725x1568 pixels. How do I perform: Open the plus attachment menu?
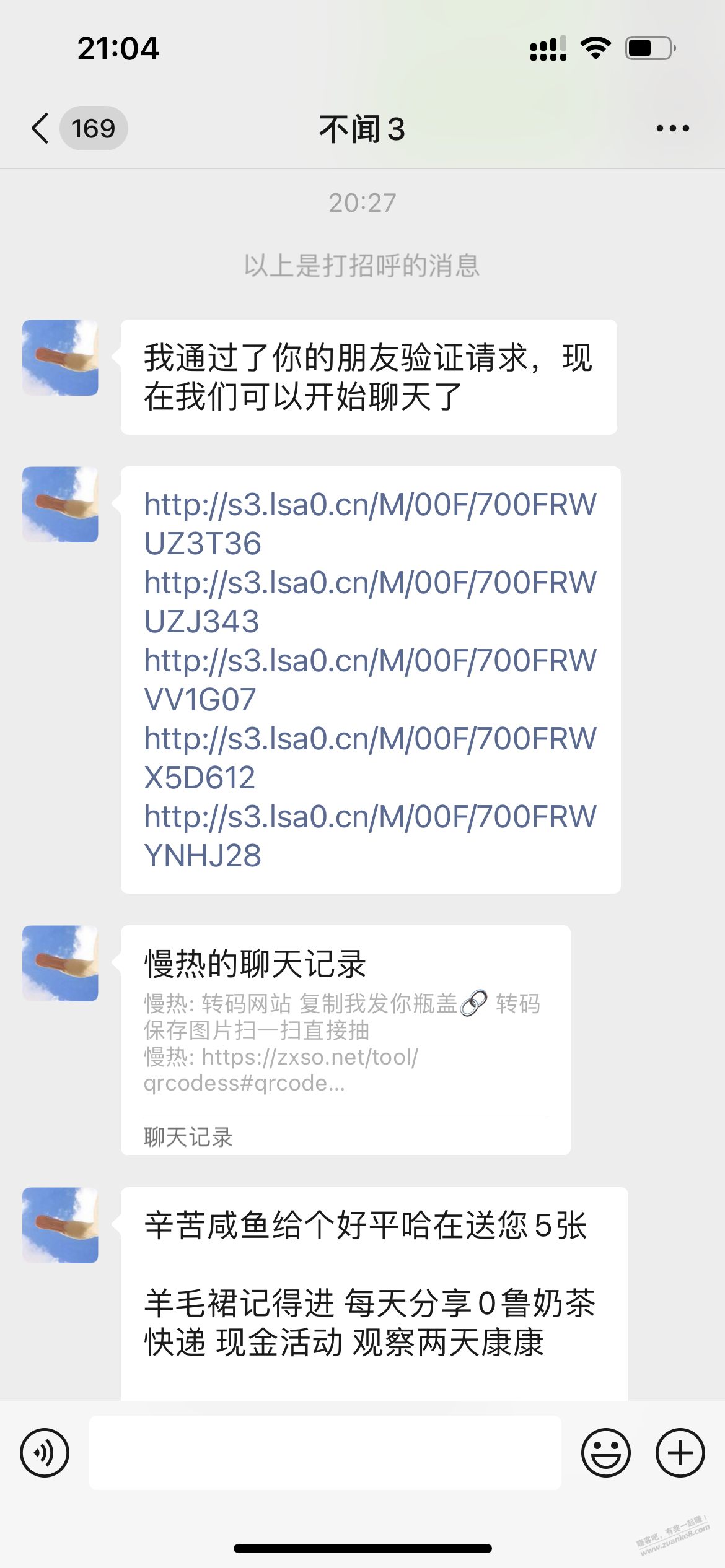680,1453
